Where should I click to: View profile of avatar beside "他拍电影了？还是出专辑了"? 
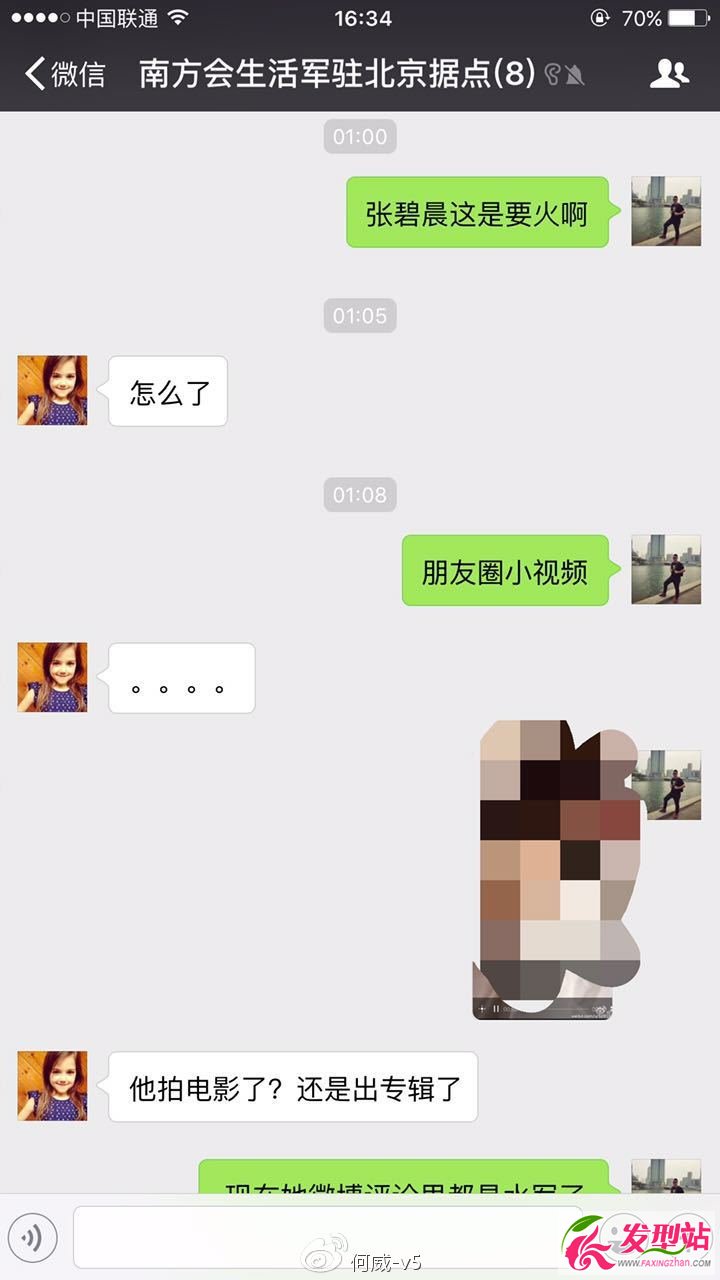click(52, 1086)
